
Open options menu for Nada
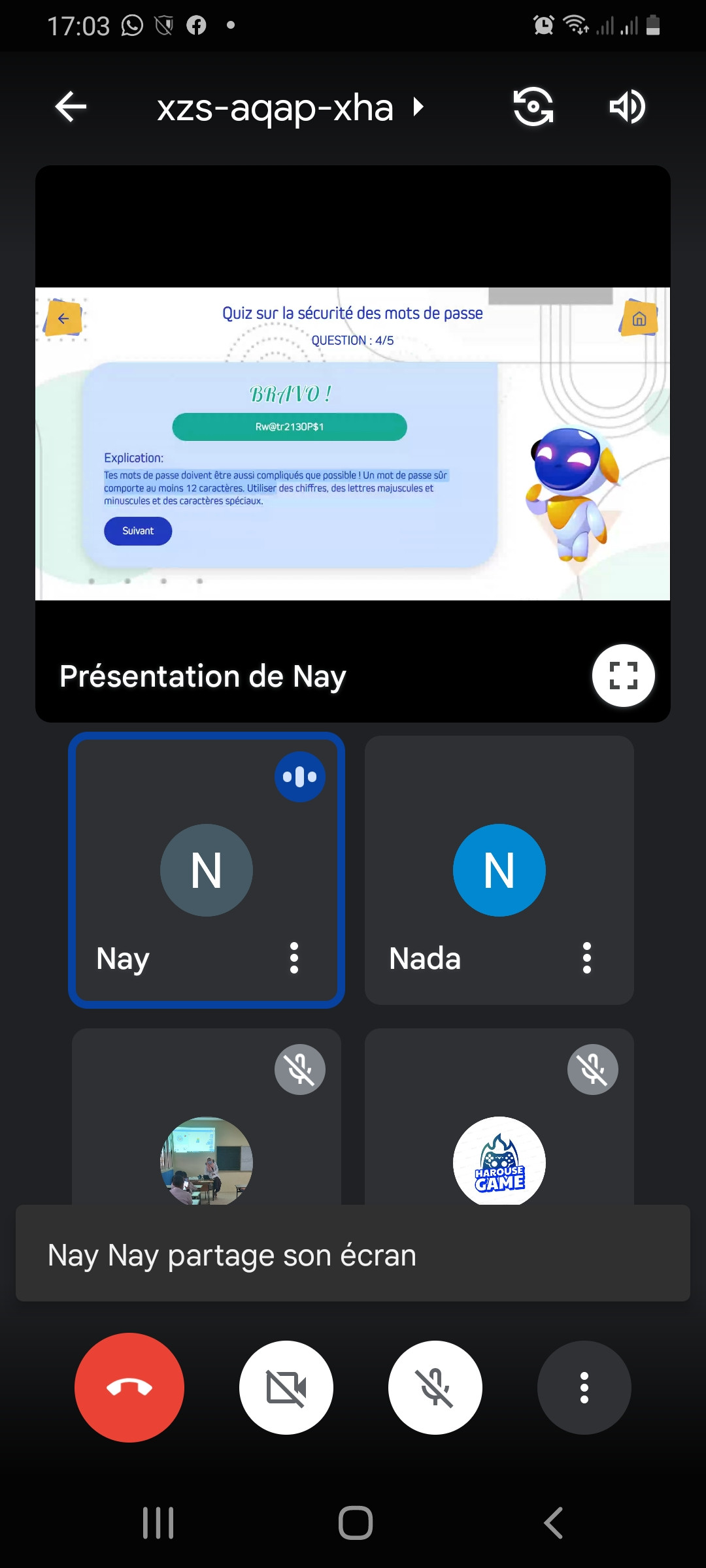[x=586, y=958]
